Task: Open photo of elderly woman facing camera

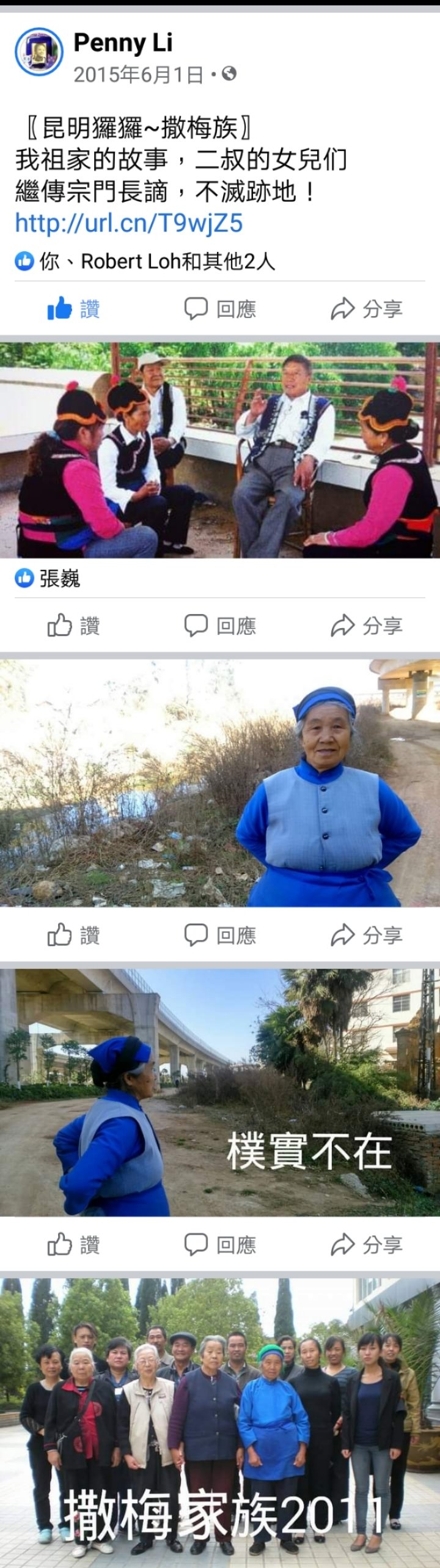Action: [x=220, y=783]
